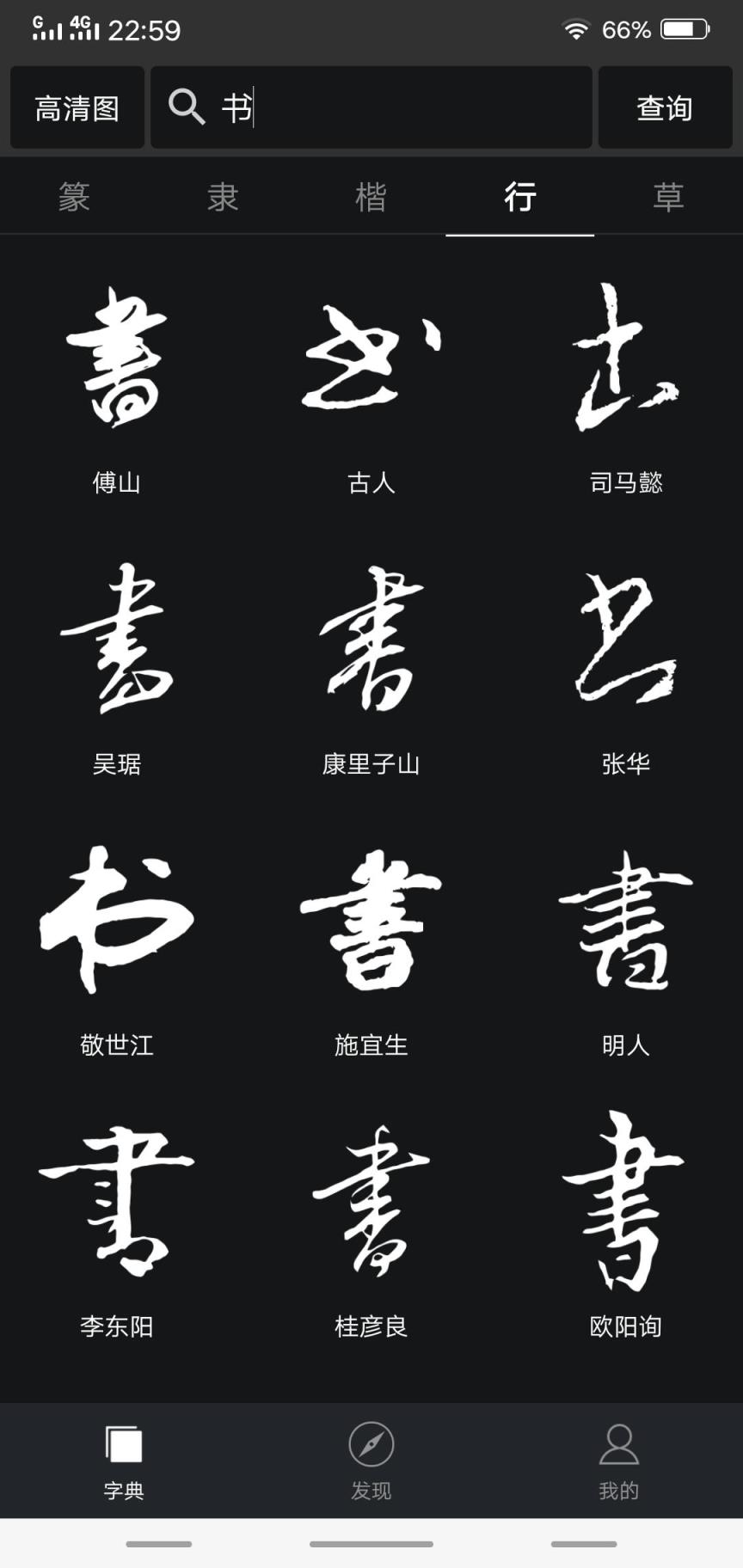Open the 草 cursive script tab

coord(668,196)
